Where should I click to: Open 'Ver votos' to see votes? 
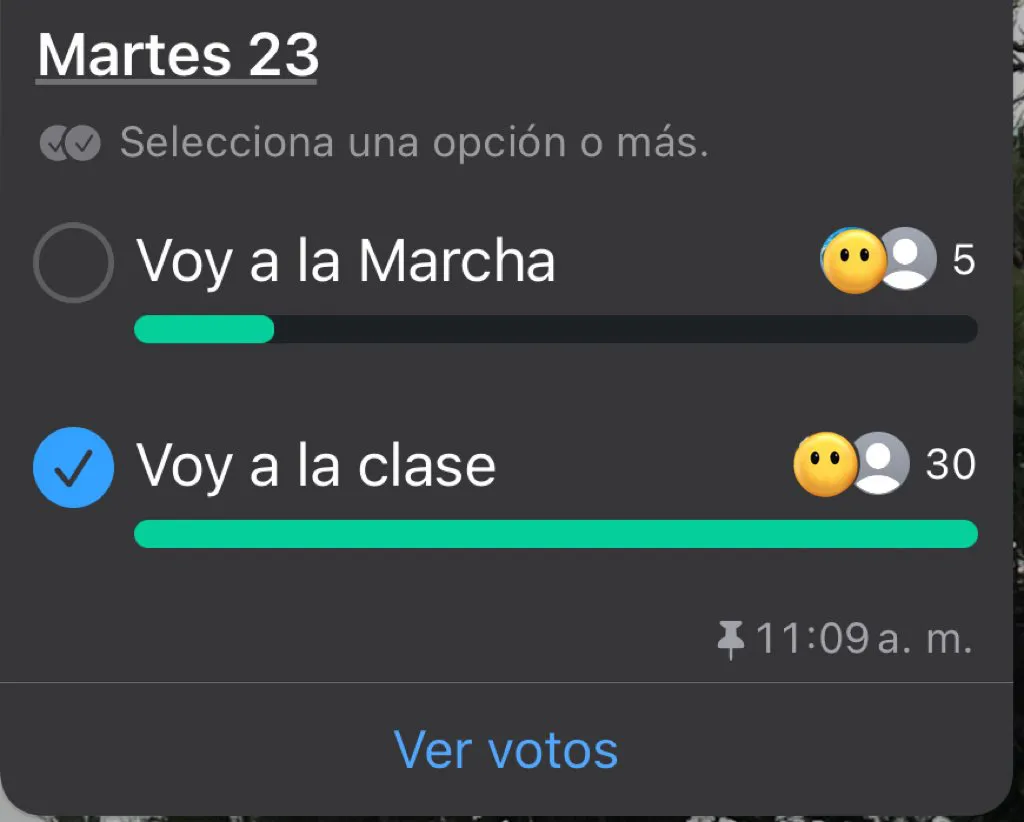point(506,750)
